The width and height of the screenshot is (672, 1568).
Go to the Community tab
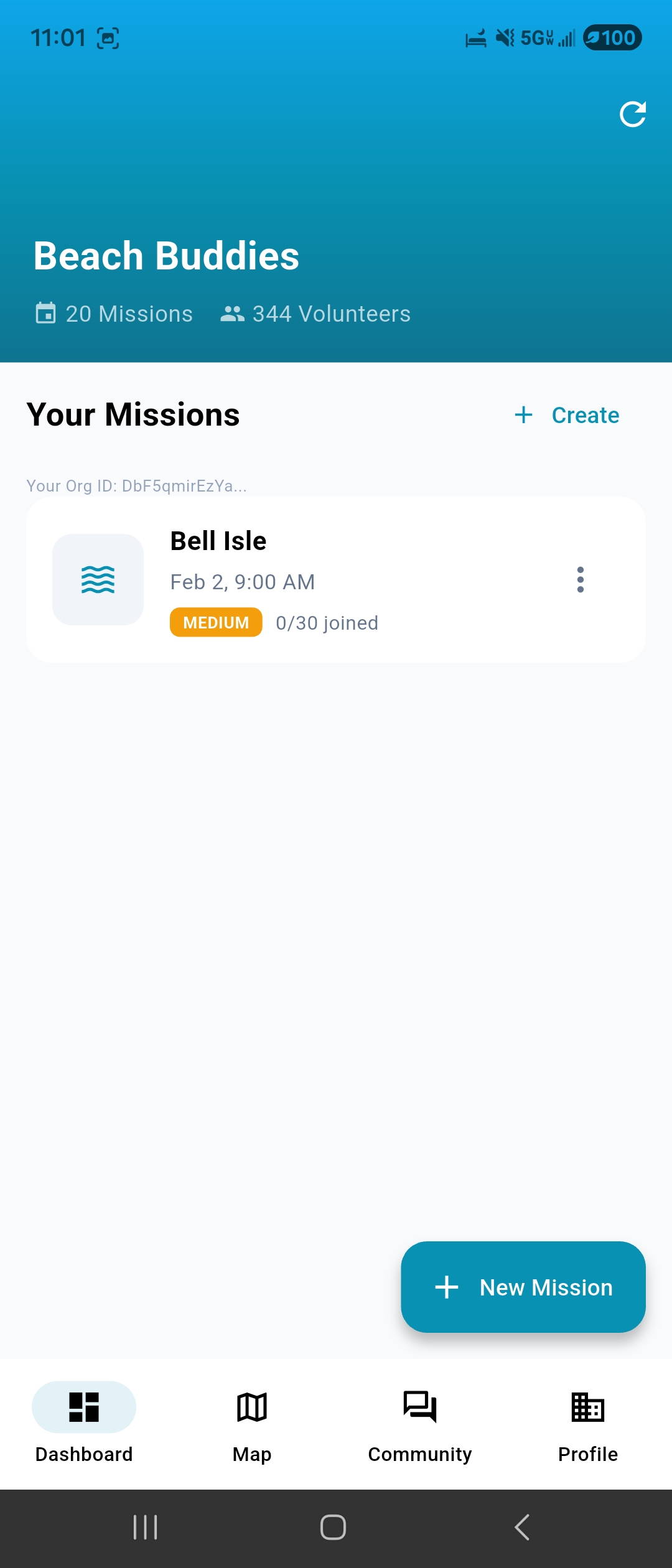(x=420, y=1424)
